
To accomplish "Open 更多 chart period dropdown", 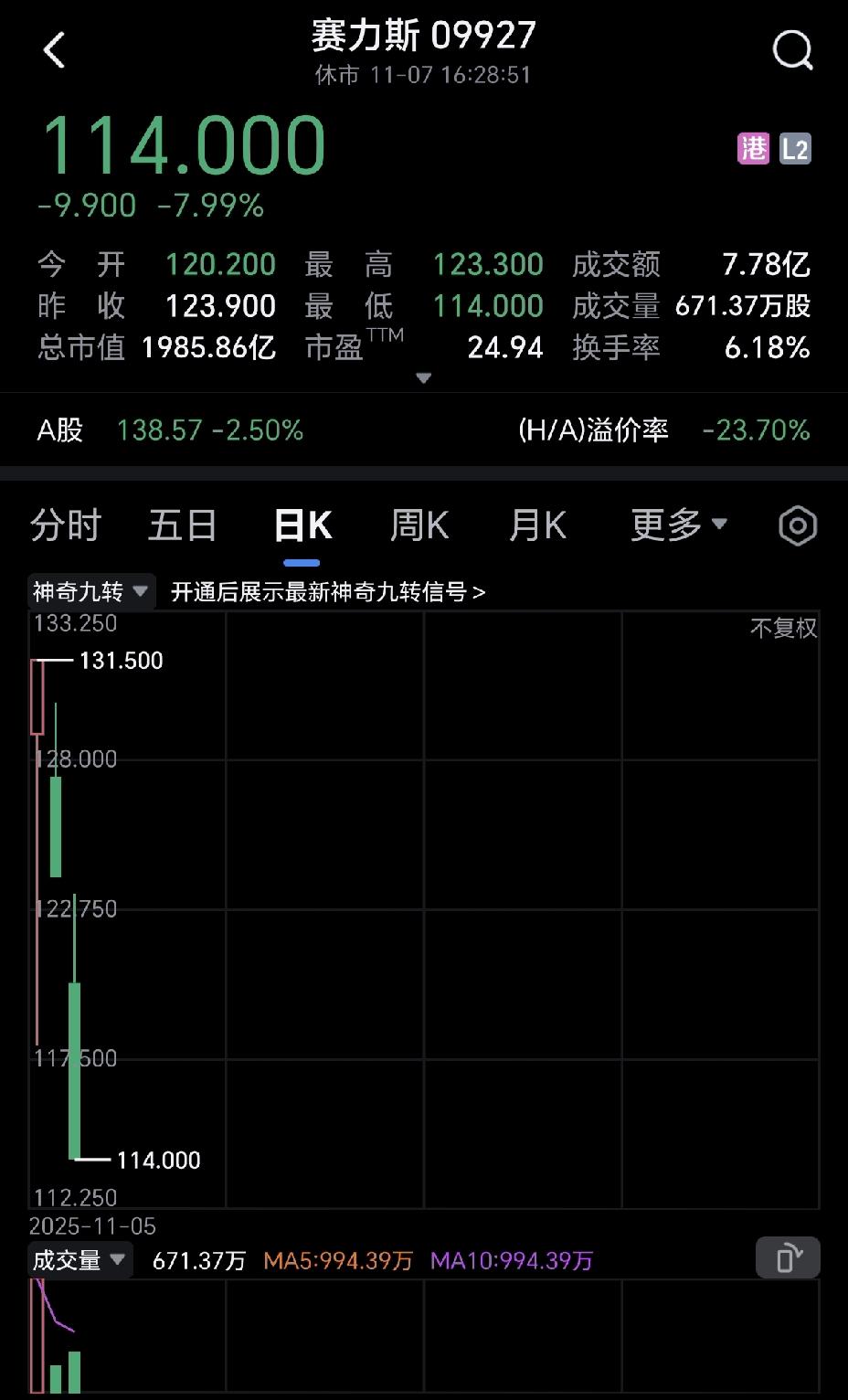I will [678, 525].
